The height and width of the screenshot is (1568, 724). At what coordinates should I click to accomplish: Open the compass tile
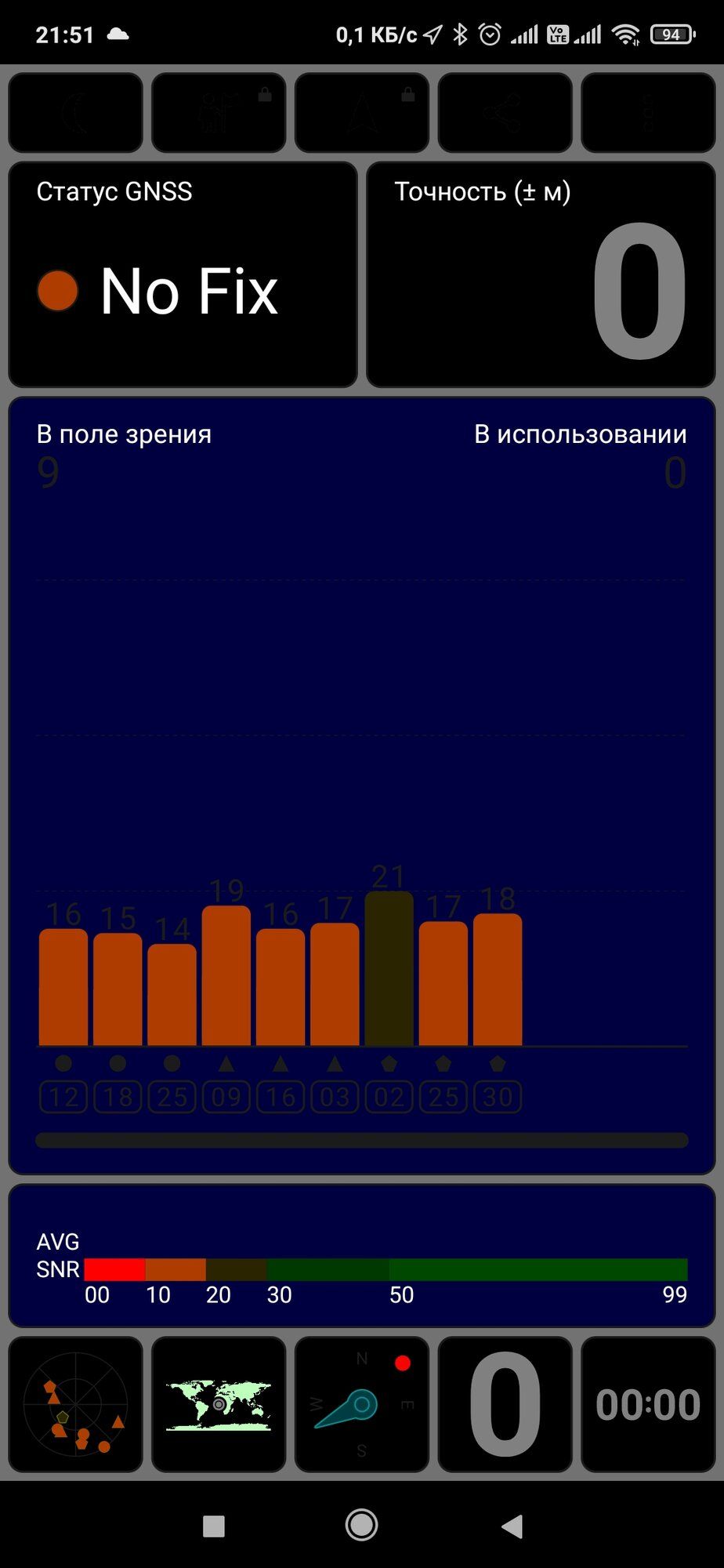[362, 1404]
